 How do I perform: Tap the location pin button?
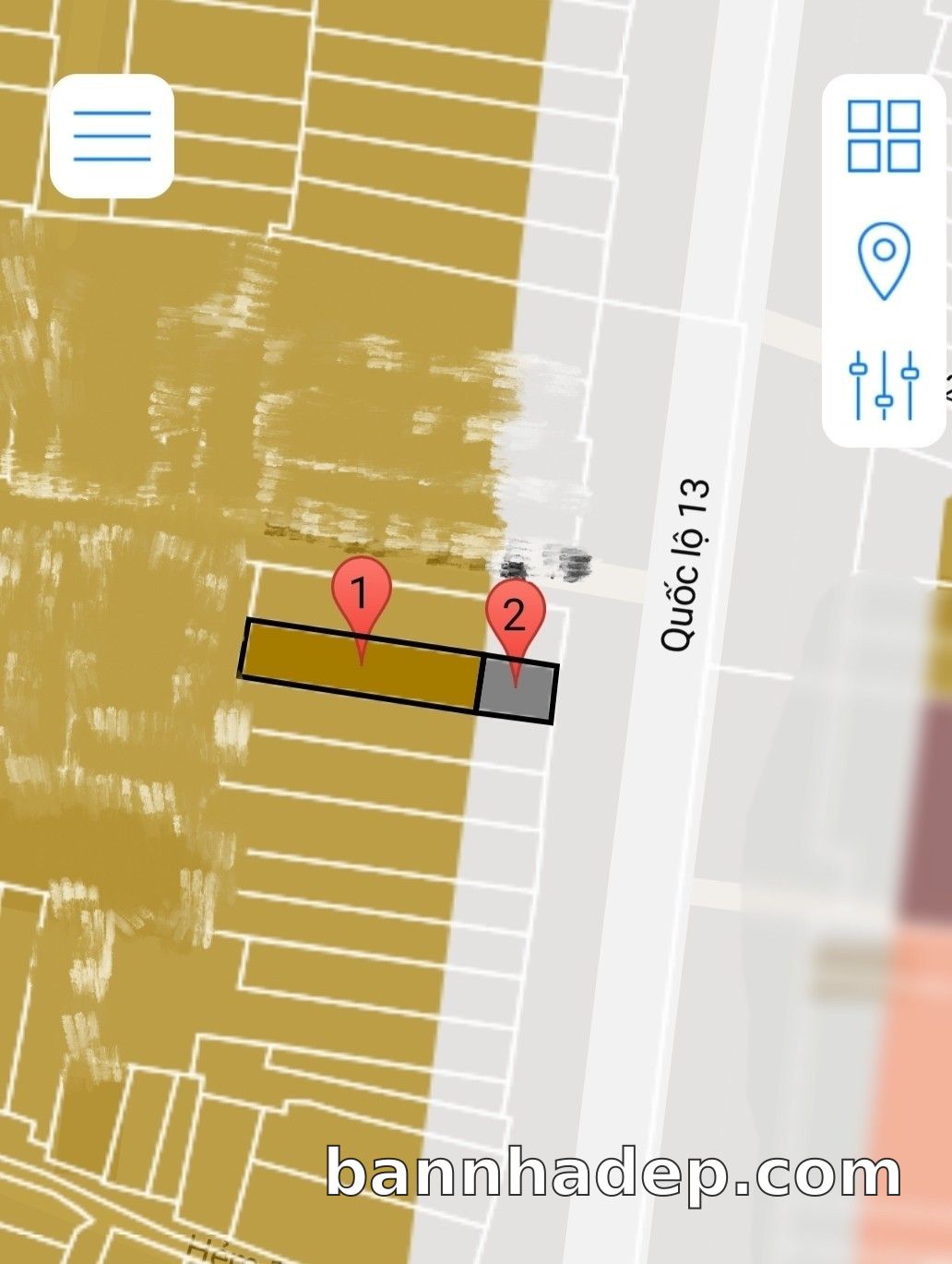click(884, 260)
